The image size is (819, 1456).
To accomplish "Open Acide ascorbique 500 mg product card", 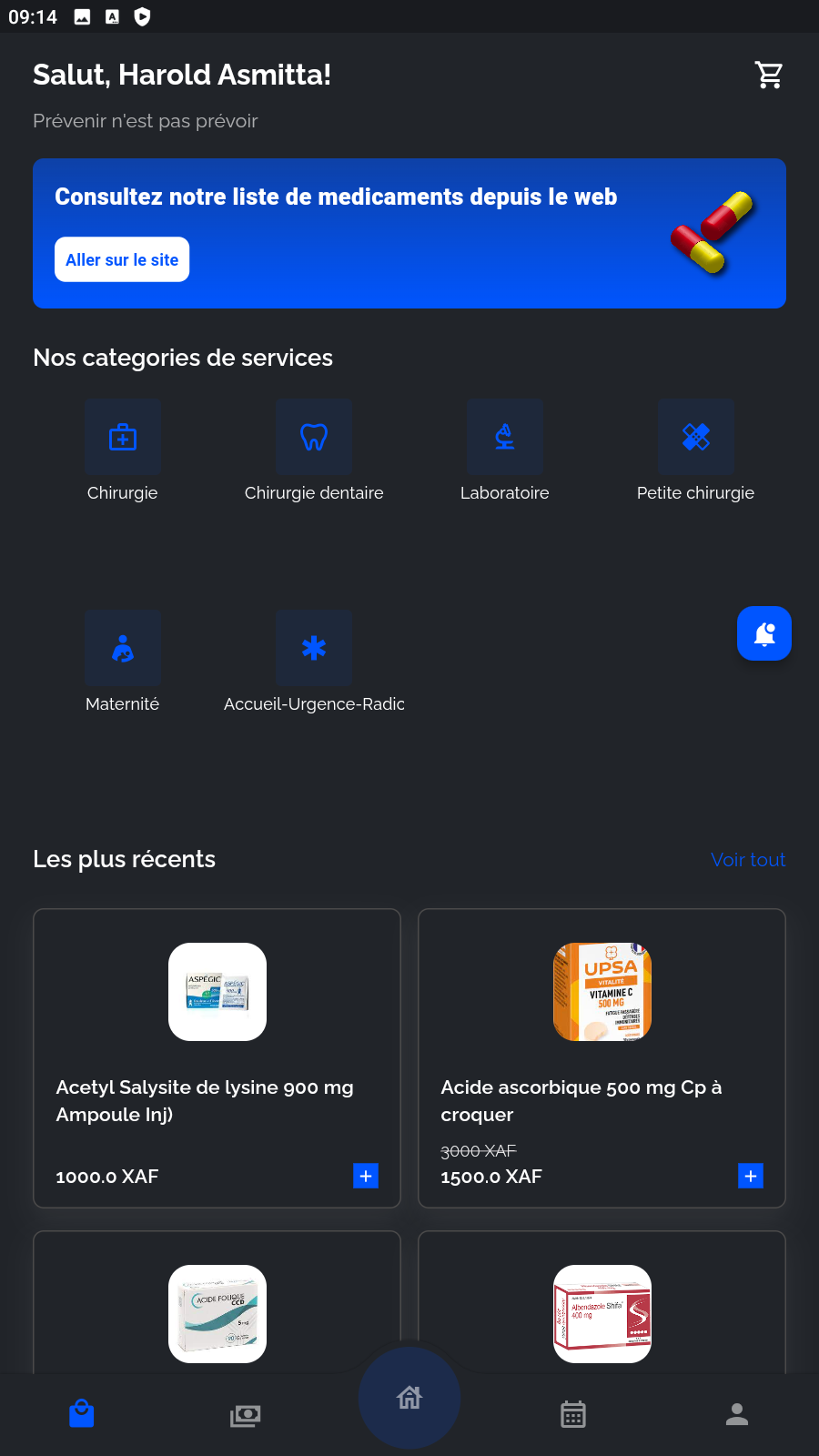I will [x=602, y=1046].
